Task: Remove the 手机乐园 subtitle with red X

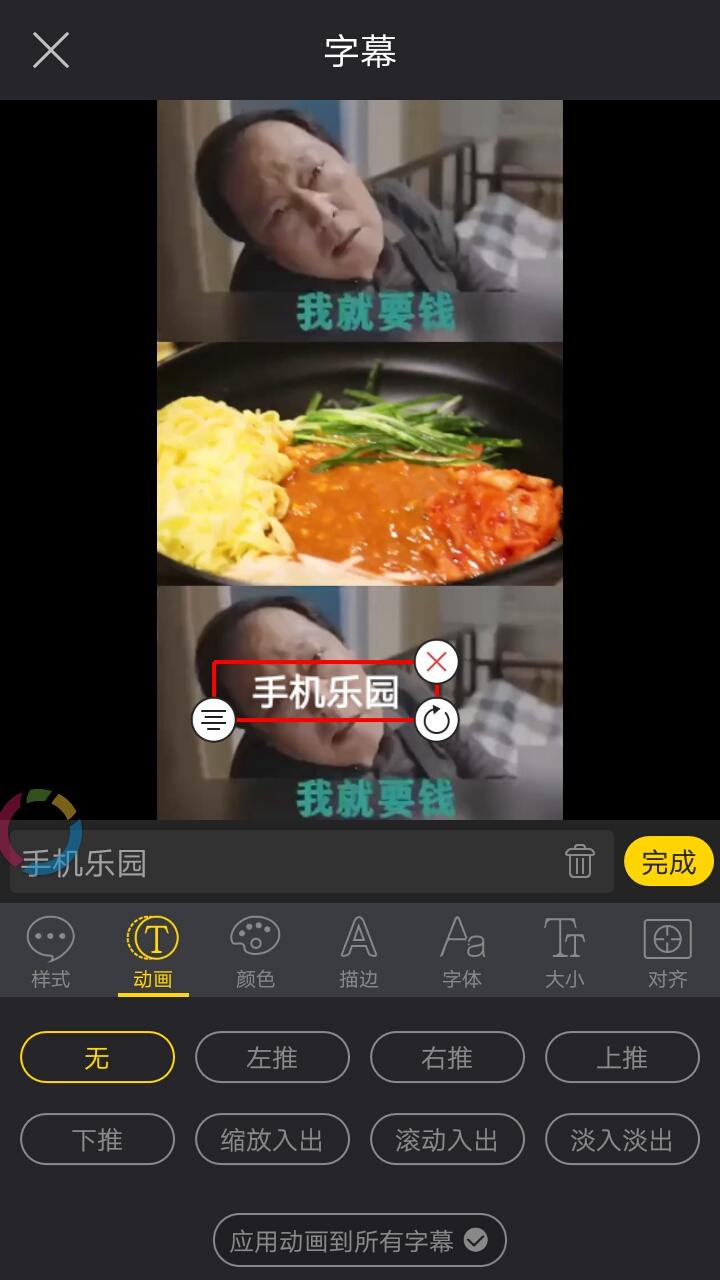Action: [436, 661]
